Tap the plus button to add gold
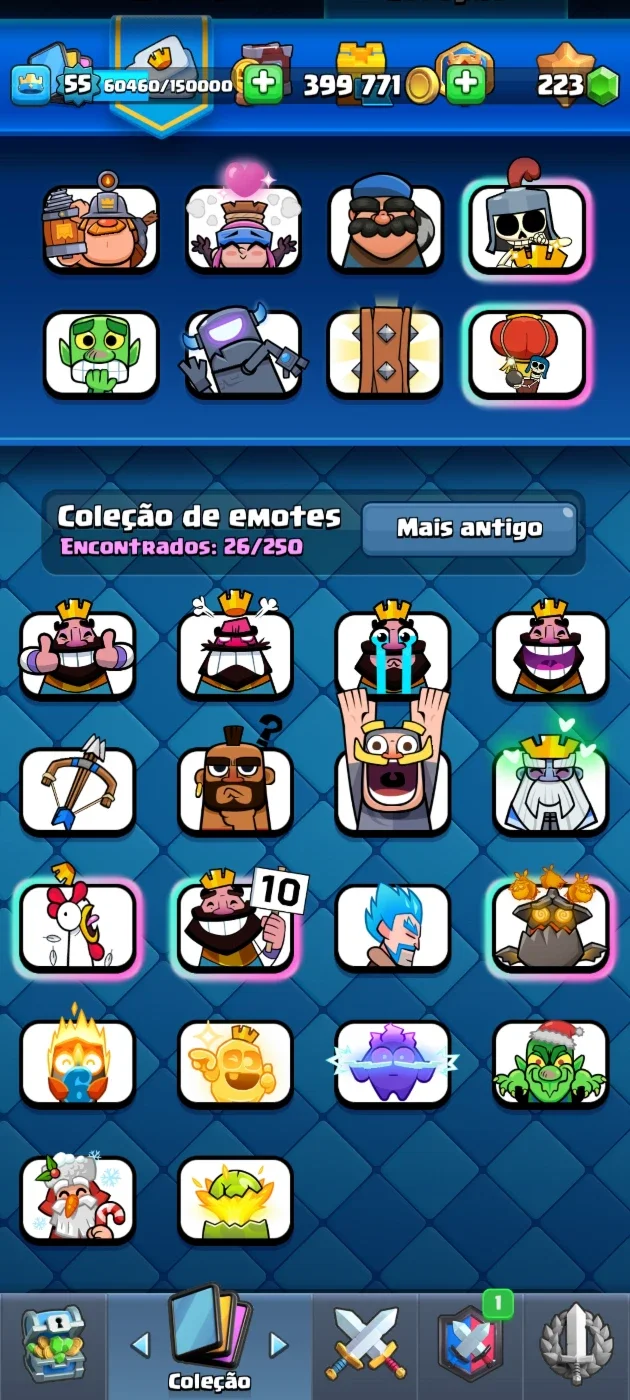 pos(465,84)
